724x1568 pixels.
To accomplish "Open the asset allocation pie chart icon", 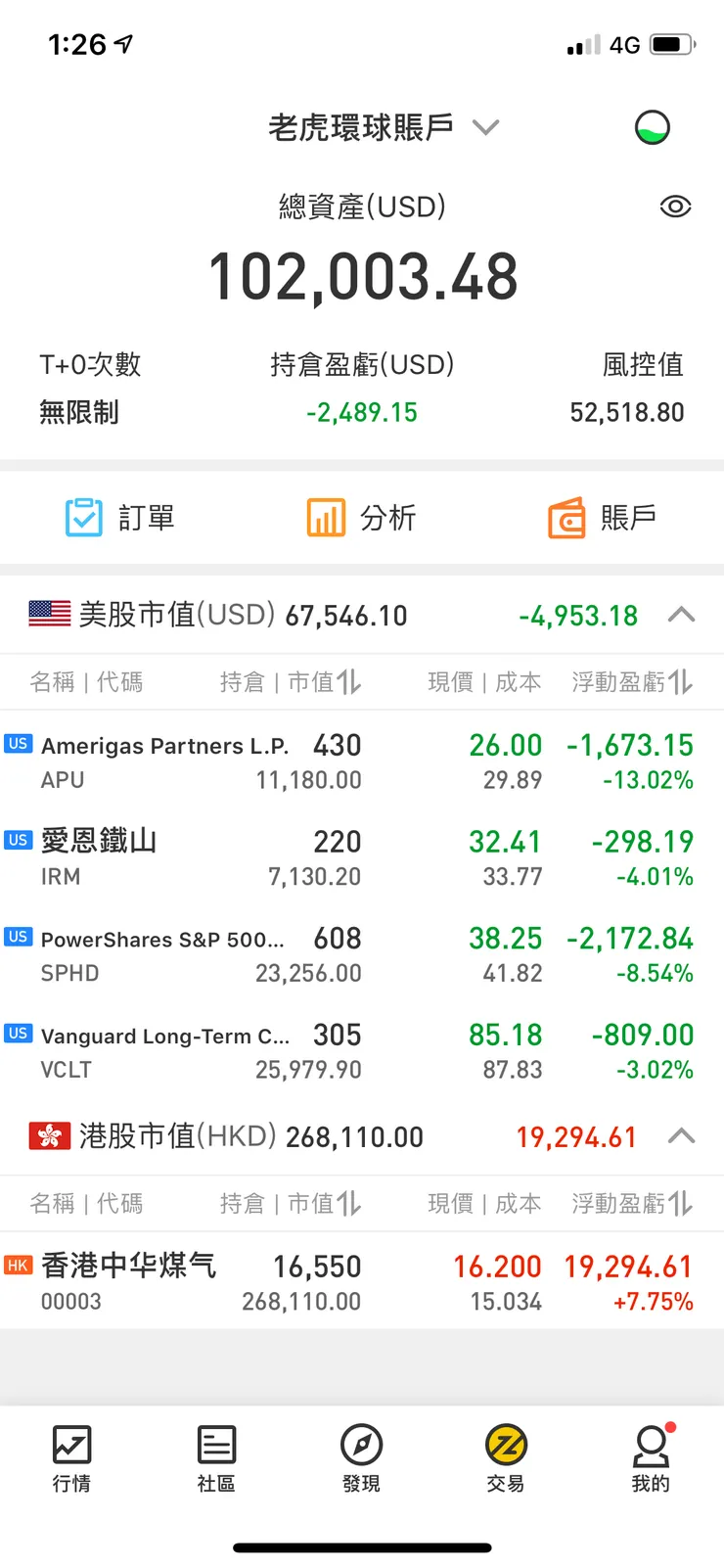I will (x=653, y=127).
